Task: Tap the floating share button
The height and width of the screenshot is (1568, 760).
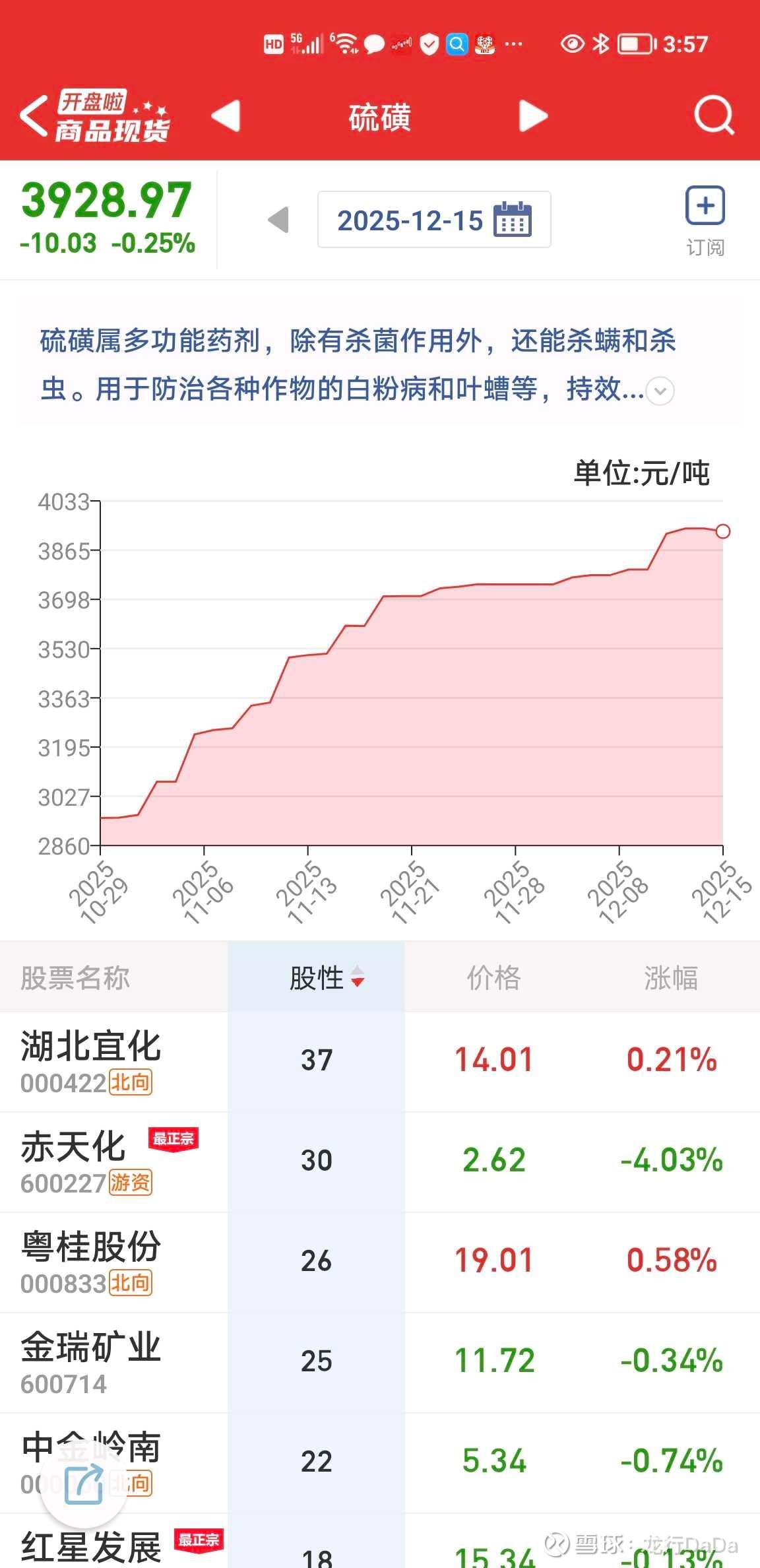Action: click(84, 1484)
